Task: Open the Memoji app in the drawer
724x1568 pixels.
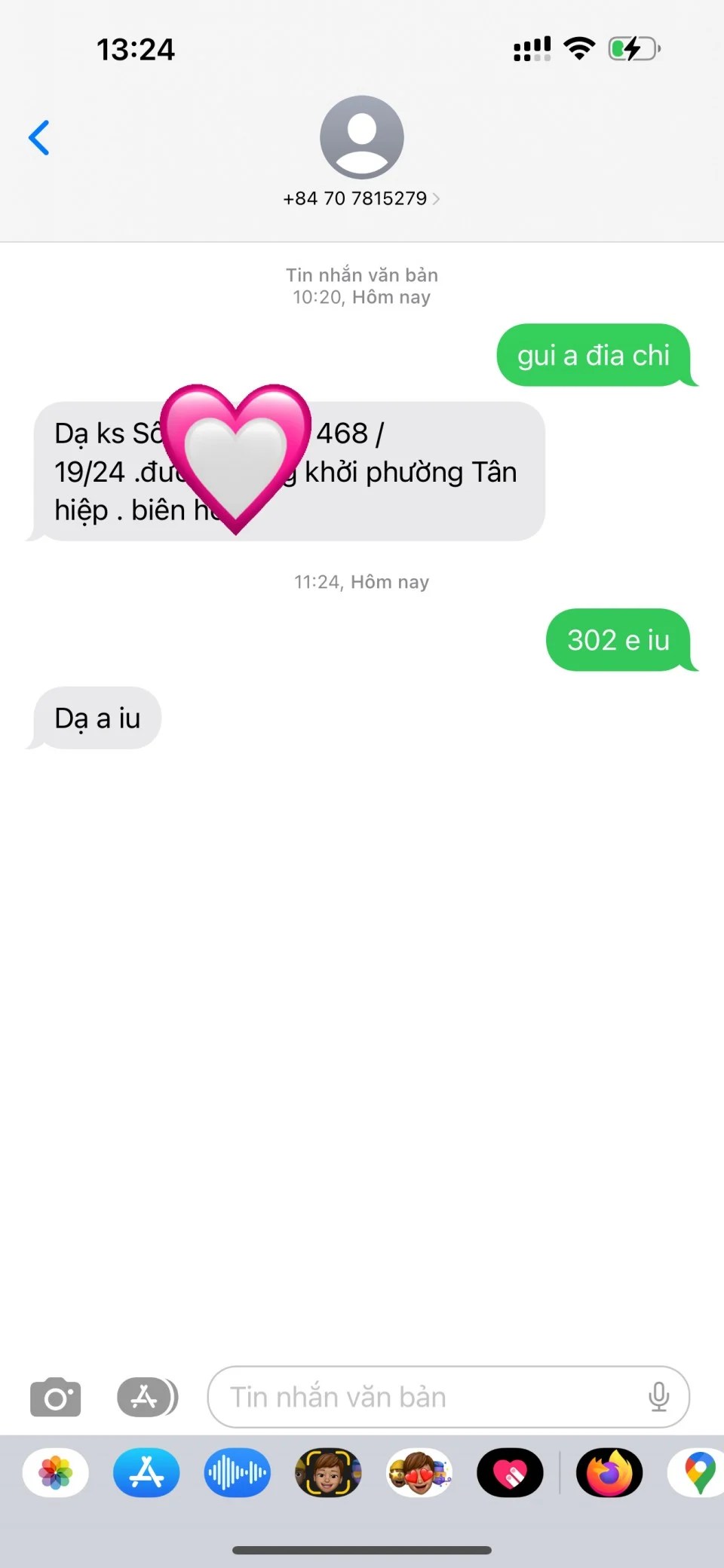Action: click(x=328, y=1472)
